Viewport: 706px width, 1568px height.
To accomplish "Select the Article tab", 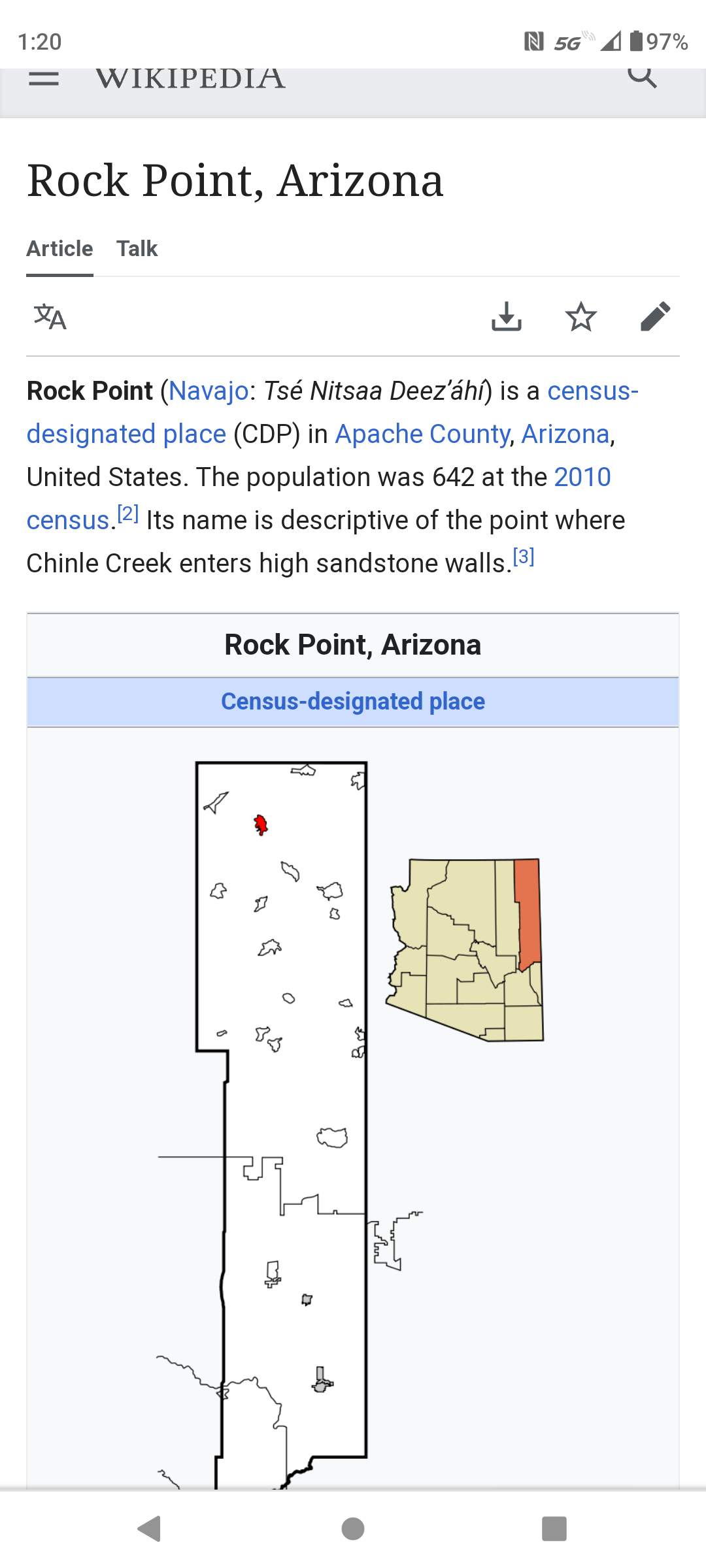I will [x=59, y=249].
